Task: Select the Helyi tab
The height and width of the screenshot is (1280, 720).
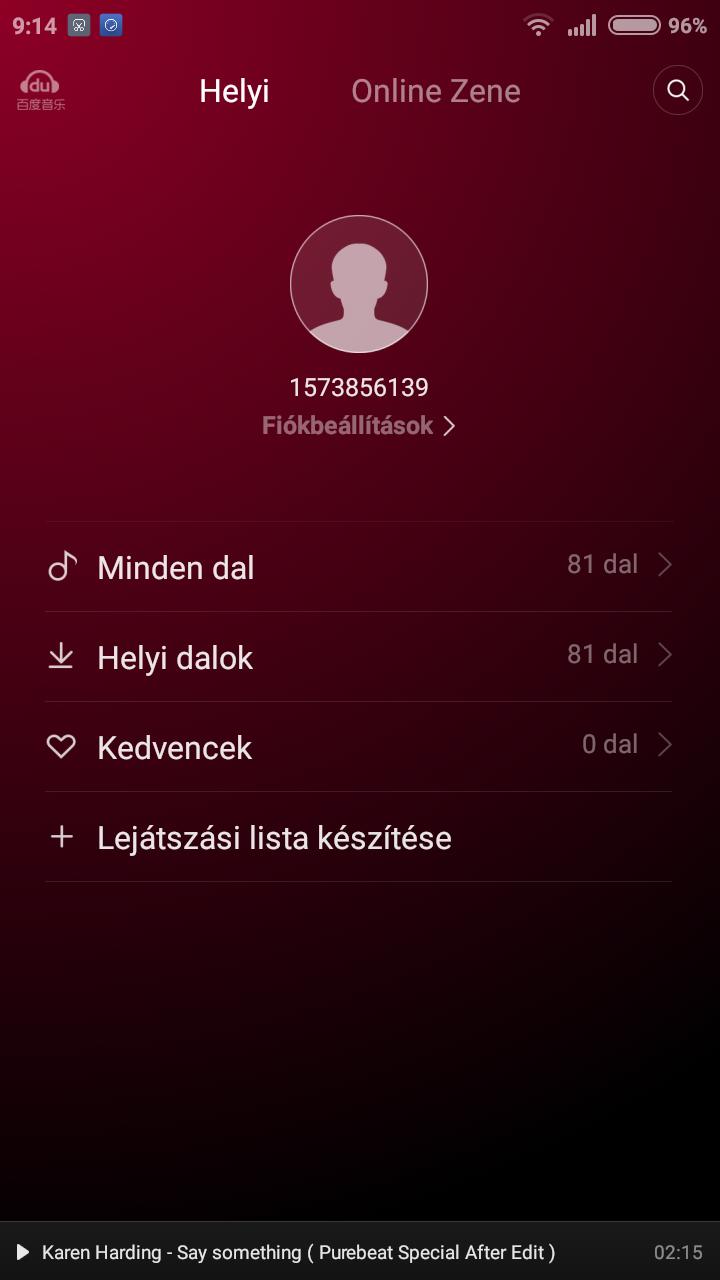Action: [234, 91]
